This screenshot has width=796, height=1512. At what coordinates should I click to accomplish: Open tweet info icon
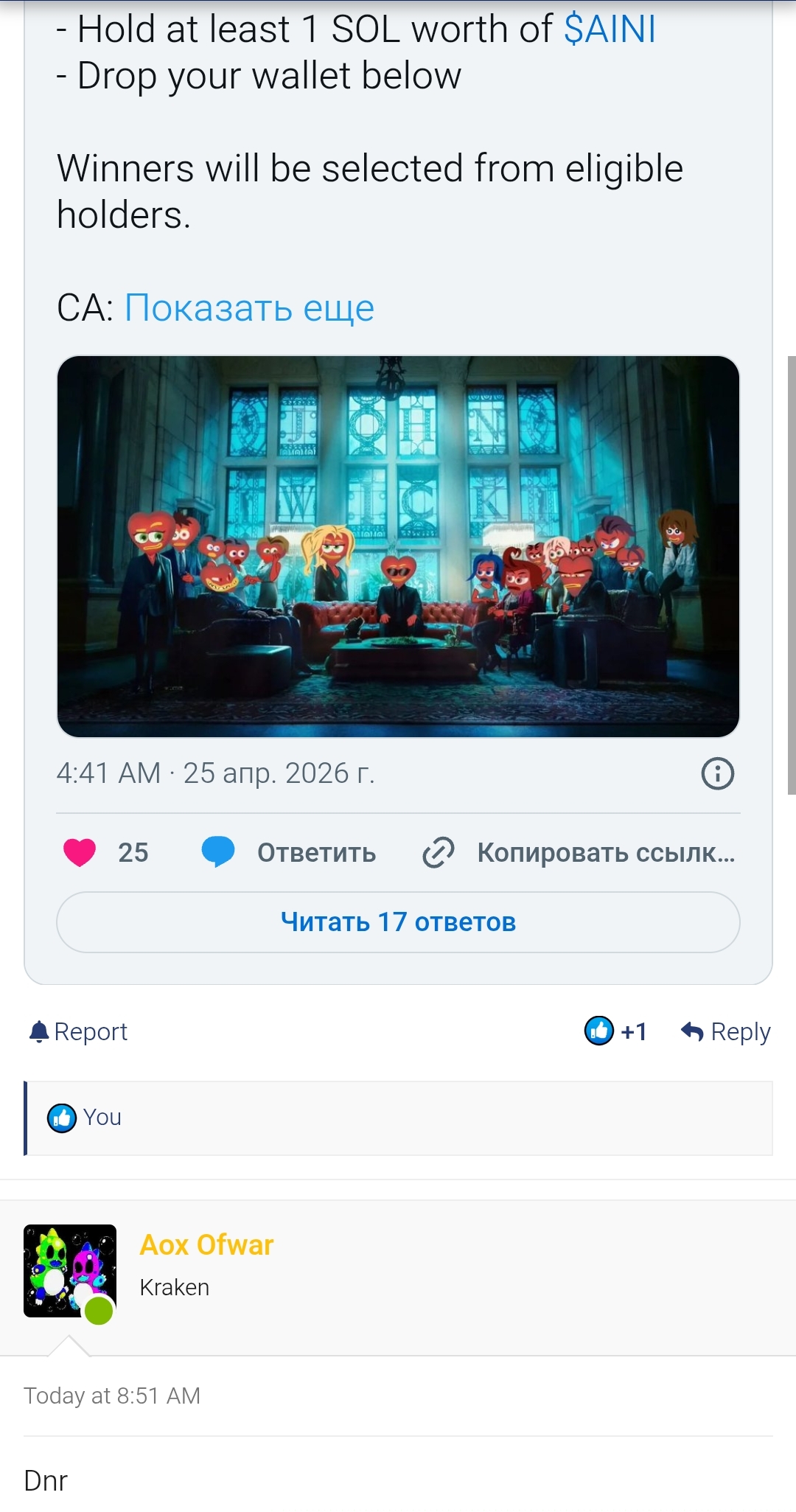[x=717, y=773]
